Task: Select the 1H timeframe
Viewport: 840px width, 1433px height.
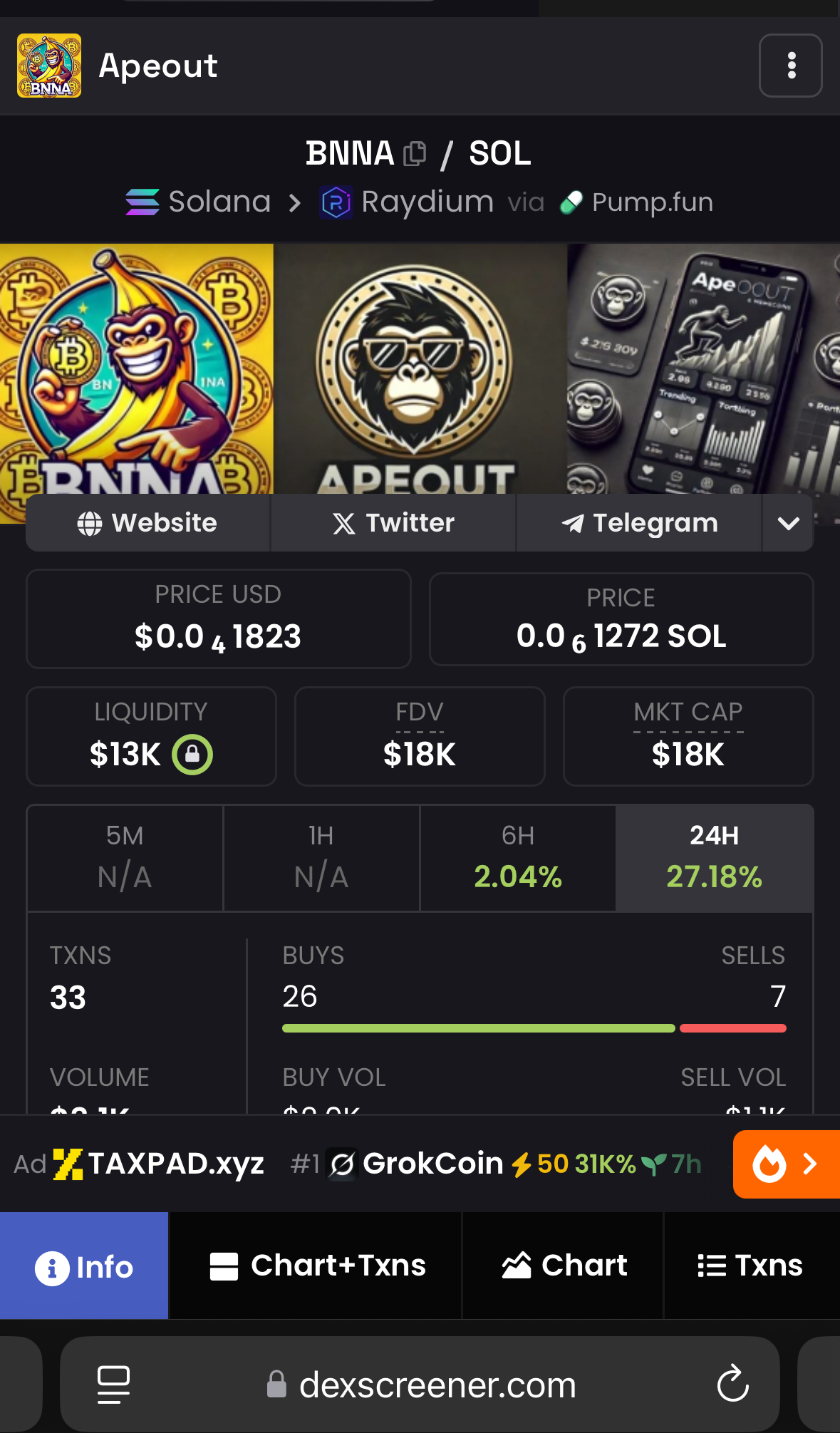Action: (x=321, y=857)
